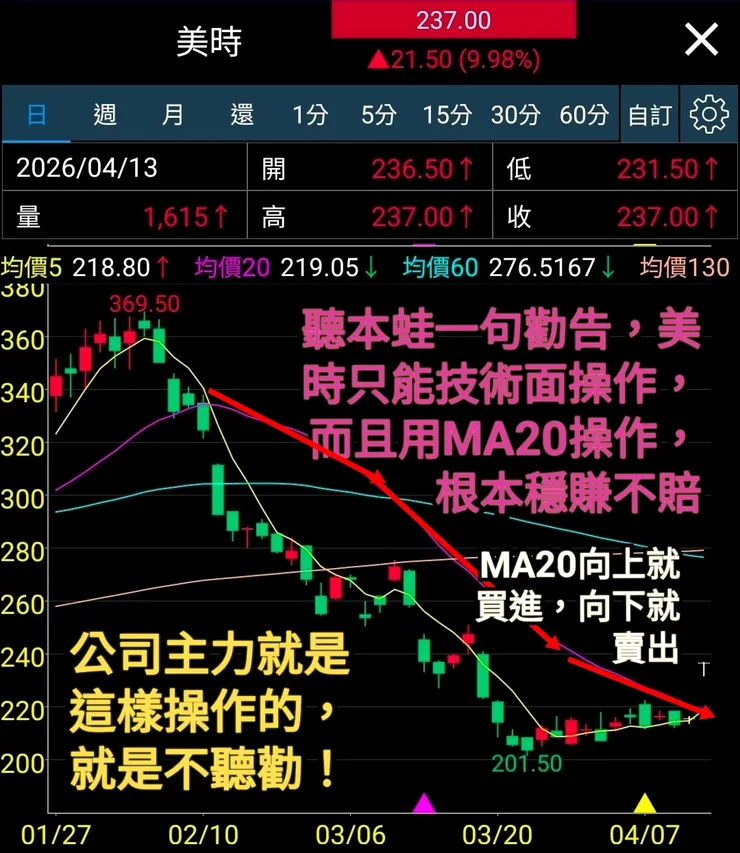Switch to the 月 monthly chart tab
The width and height of the screenshot is (740, 853).
coord(172,114)
